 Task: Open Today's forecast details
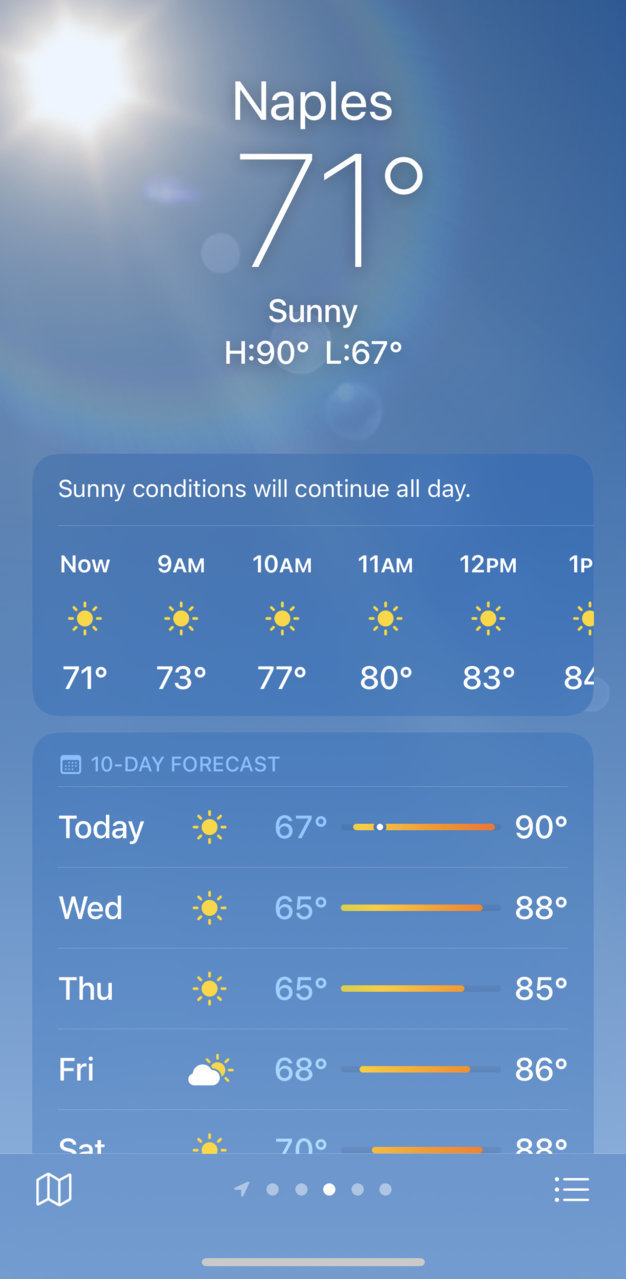click(x=312, y=827)
